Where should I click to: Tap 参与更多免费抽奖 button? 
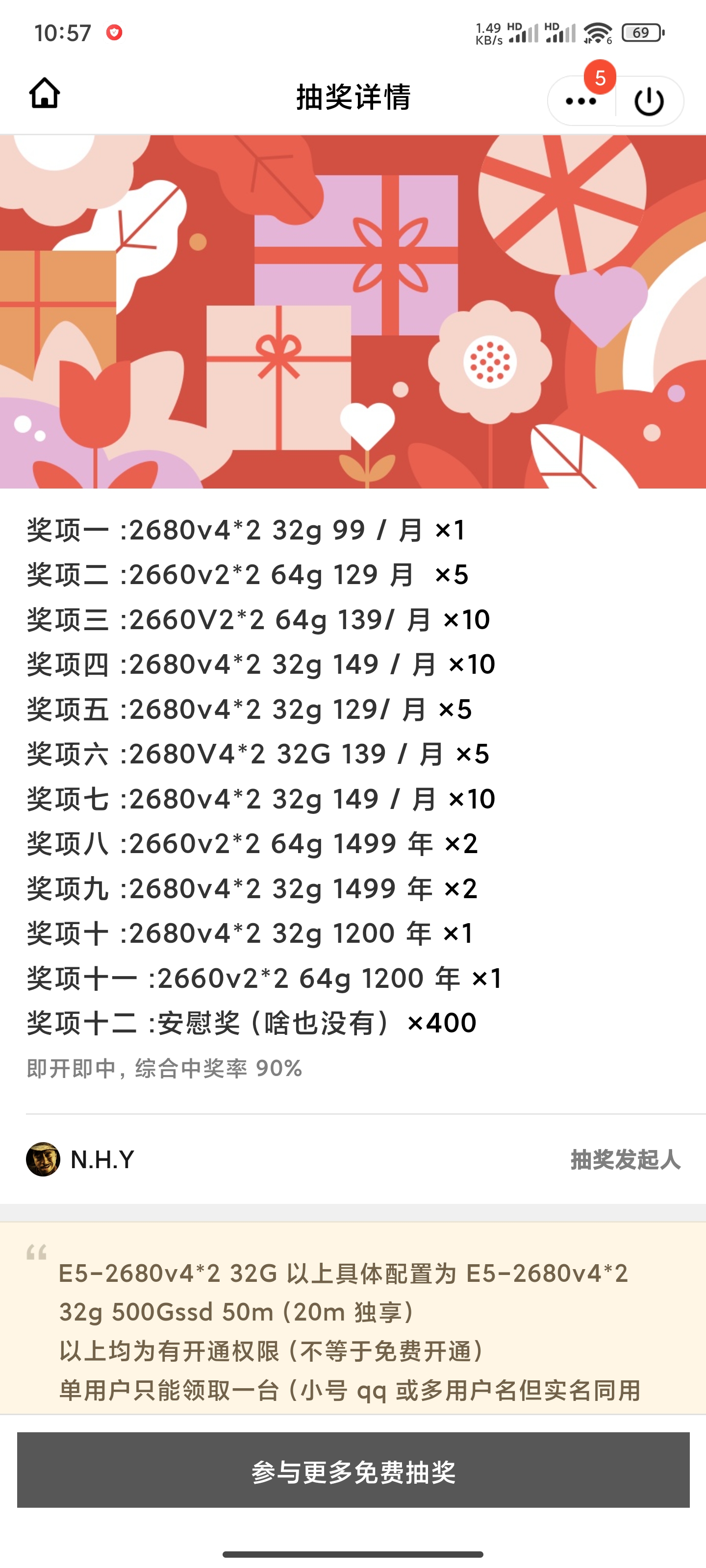pos(353,1470)
